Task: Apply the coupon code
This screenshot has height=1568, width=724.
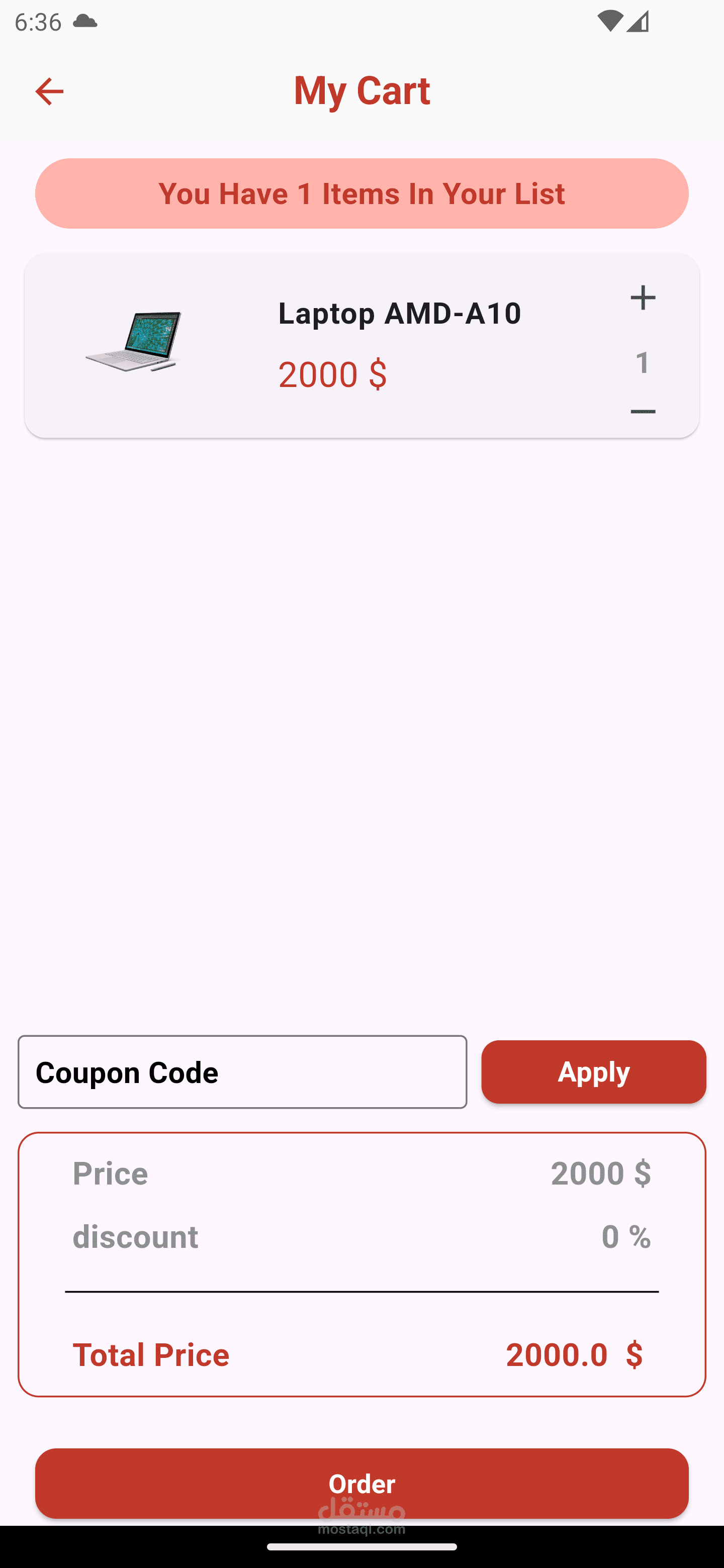Action: click(593, 1072)
